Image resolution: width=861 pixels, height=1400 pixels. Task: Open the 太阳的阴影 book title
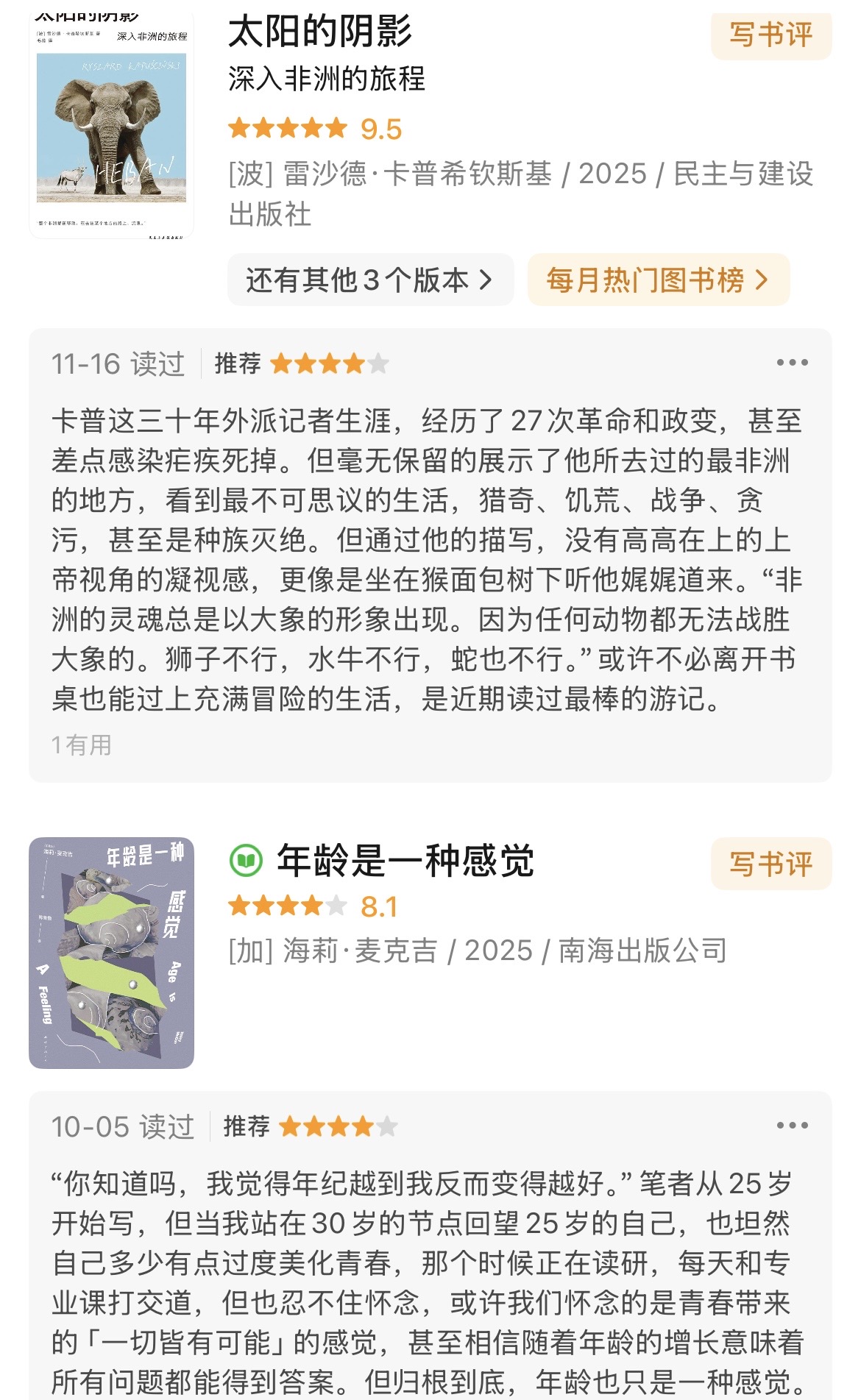319,32
